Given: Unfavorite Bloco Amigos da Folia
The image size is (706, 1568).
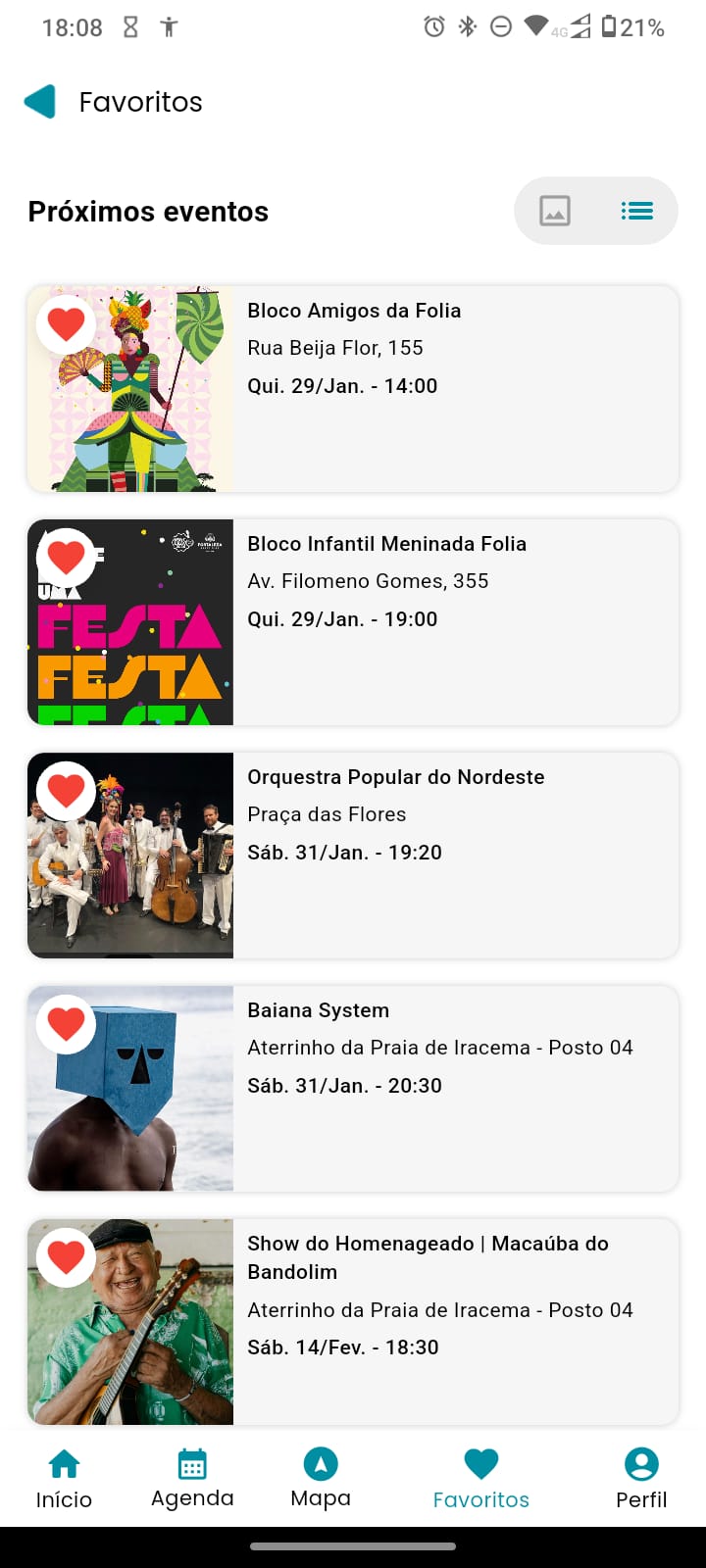Looking at the screenshot, I should [67, 324].
